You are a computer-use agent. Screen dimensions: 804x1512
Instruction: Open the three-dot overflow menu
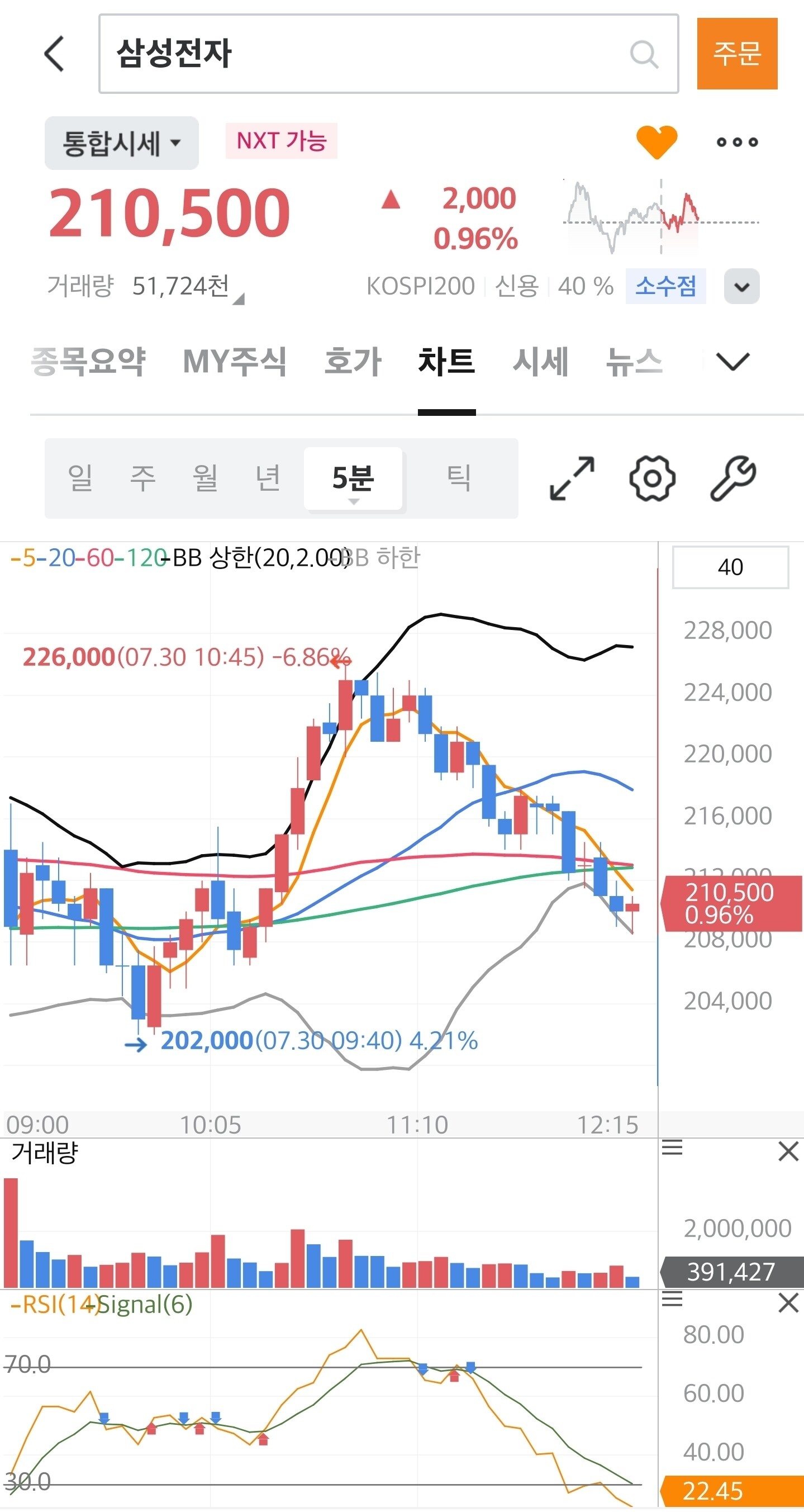(737, 142)
